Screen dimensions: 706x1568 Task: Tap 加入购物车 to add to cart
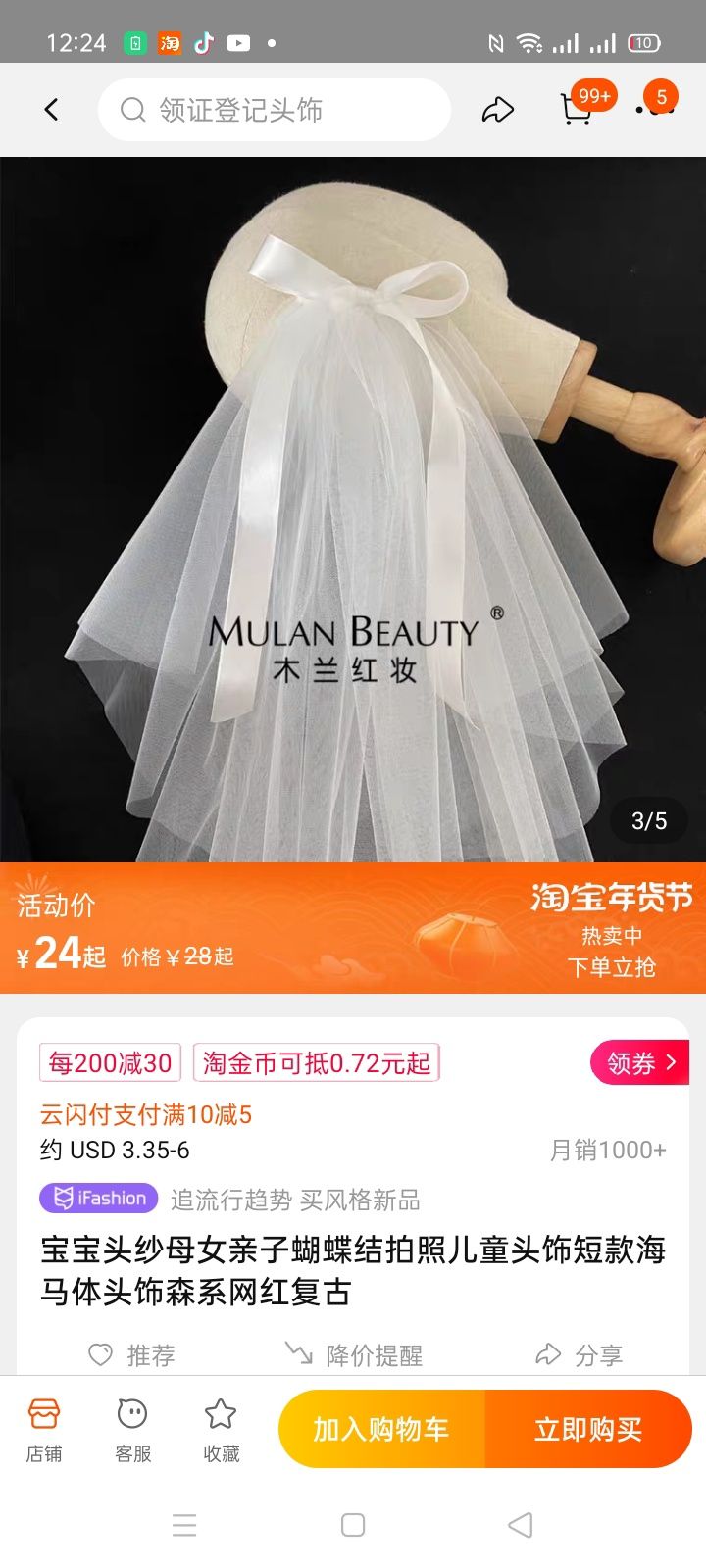point(381,1430)
